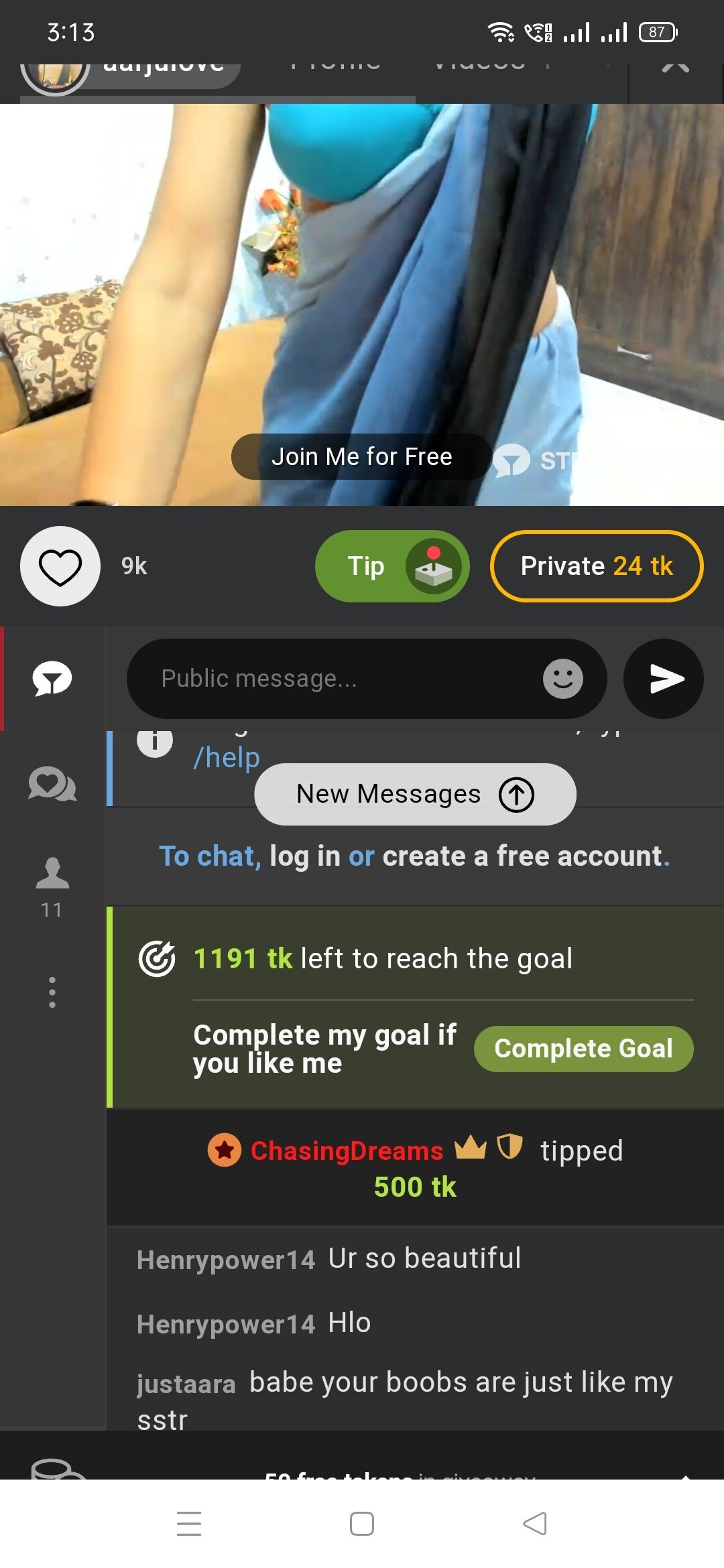Tap the Join Me for Free button
Image resolution: width=724 pixels, height=1568 pixels.
361,457
